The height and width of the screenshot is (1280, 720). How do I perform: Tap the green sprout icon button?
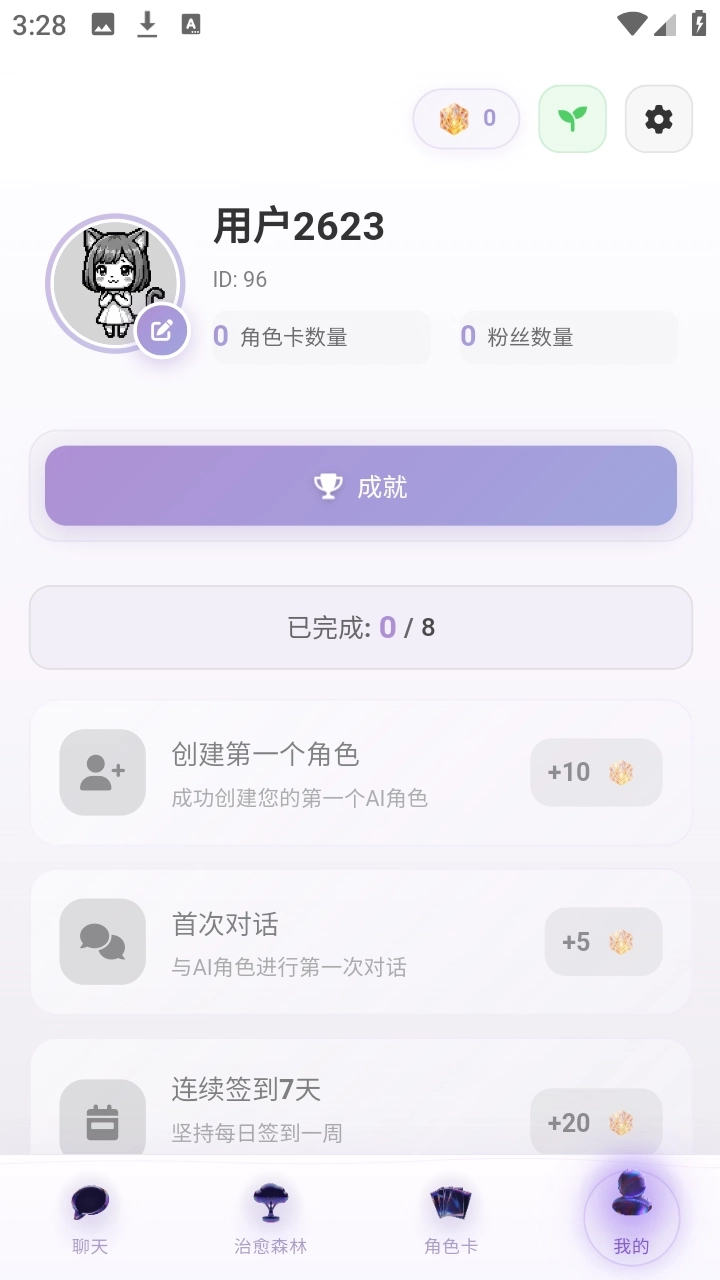tap(572, 120)
